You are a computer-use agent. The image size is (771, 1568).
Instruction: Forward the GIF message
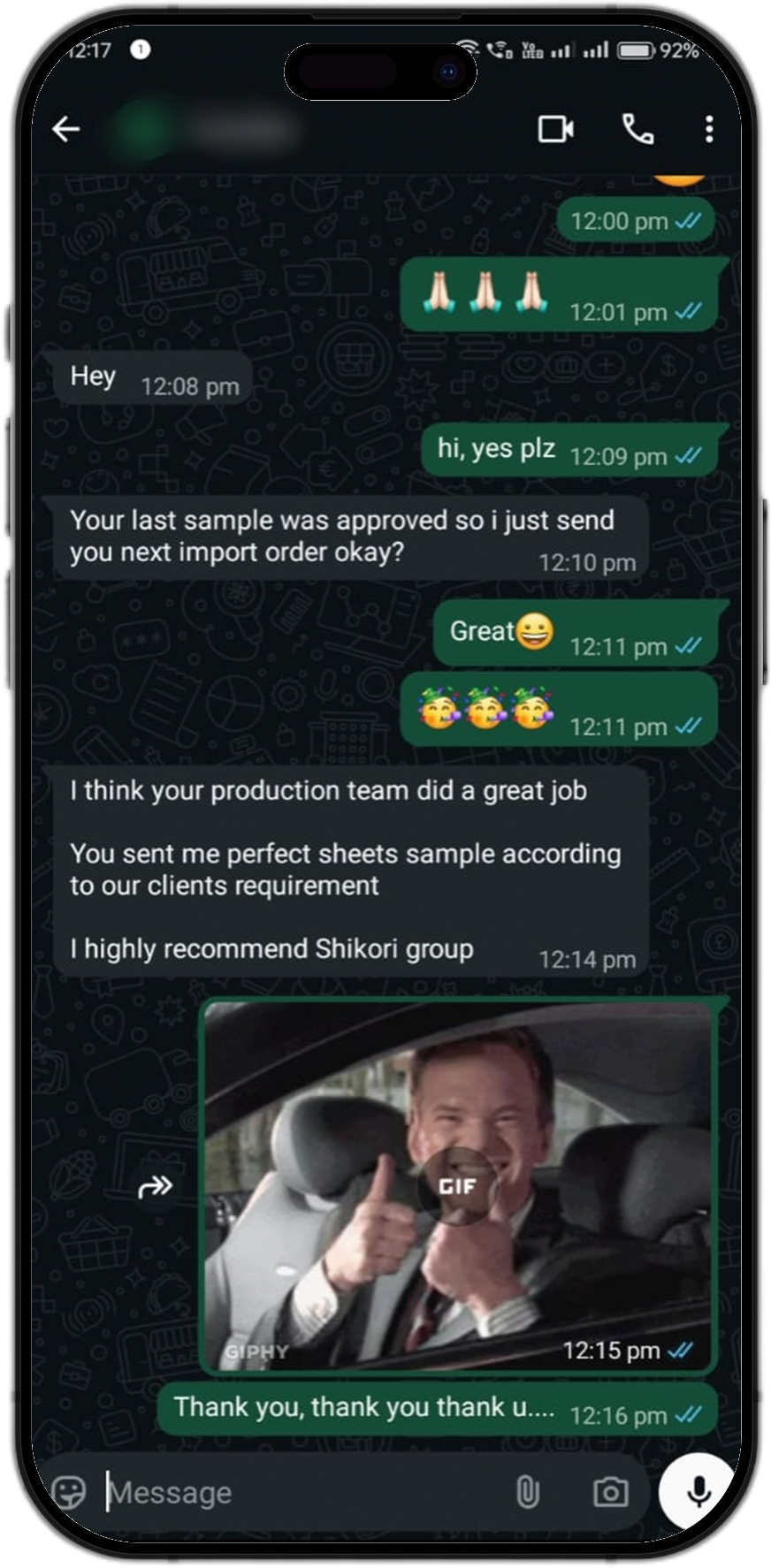156,1186
